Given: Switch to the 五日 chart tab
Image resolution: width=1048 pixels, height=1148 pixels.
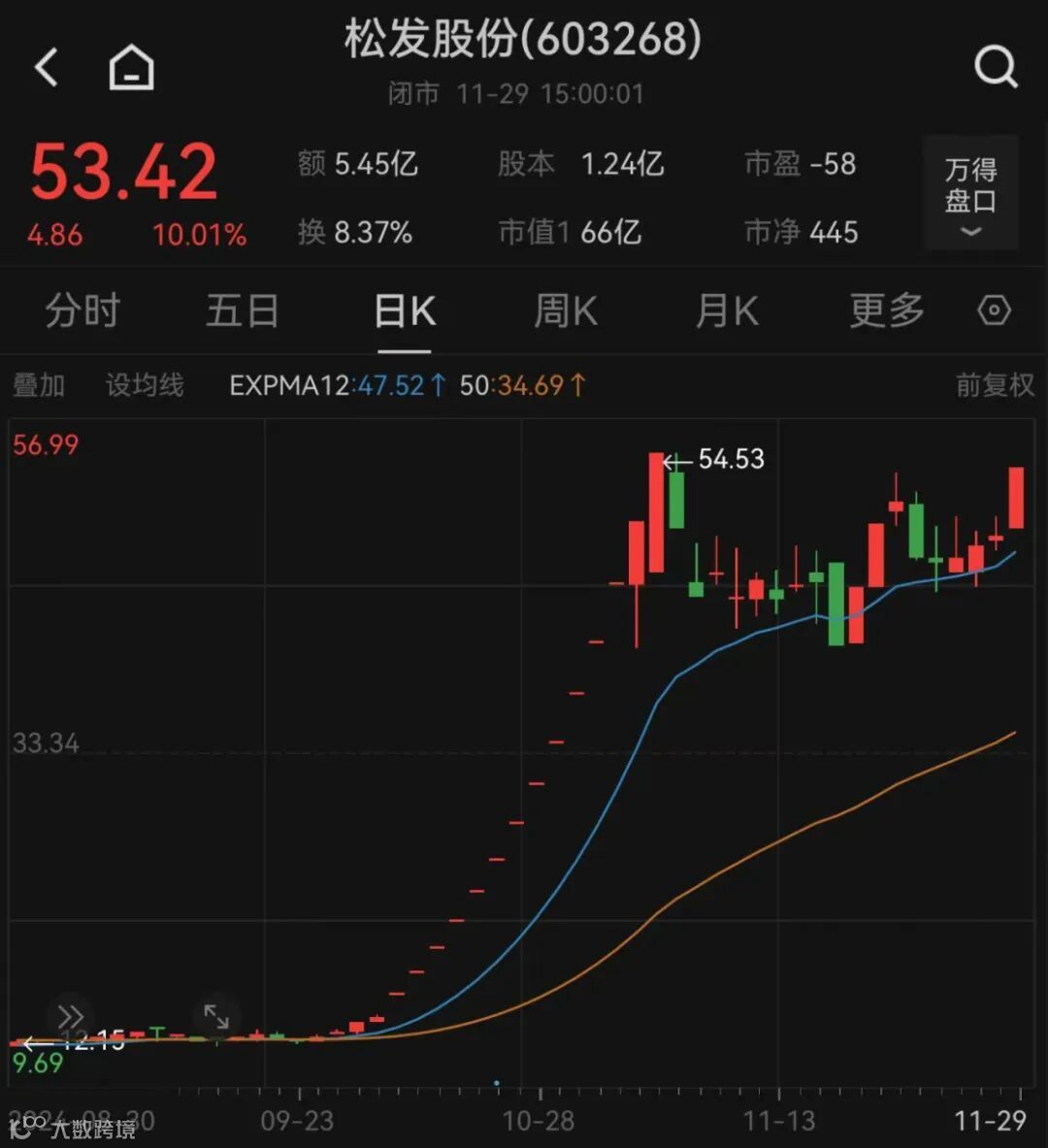Looking at the screenshot, I should point(243,312).
